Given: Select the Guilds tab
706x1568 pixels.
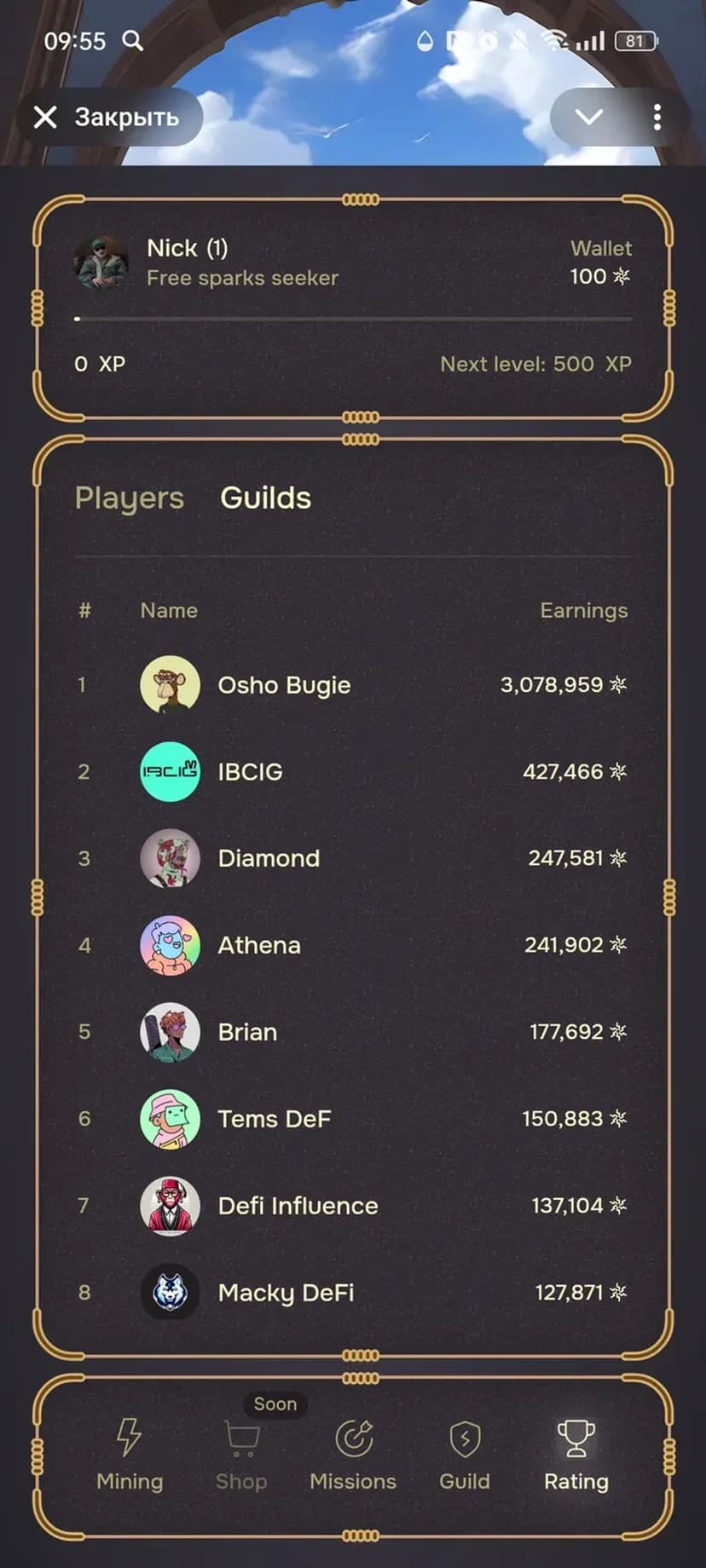Looking at the screenshot, I should point(265,498).
